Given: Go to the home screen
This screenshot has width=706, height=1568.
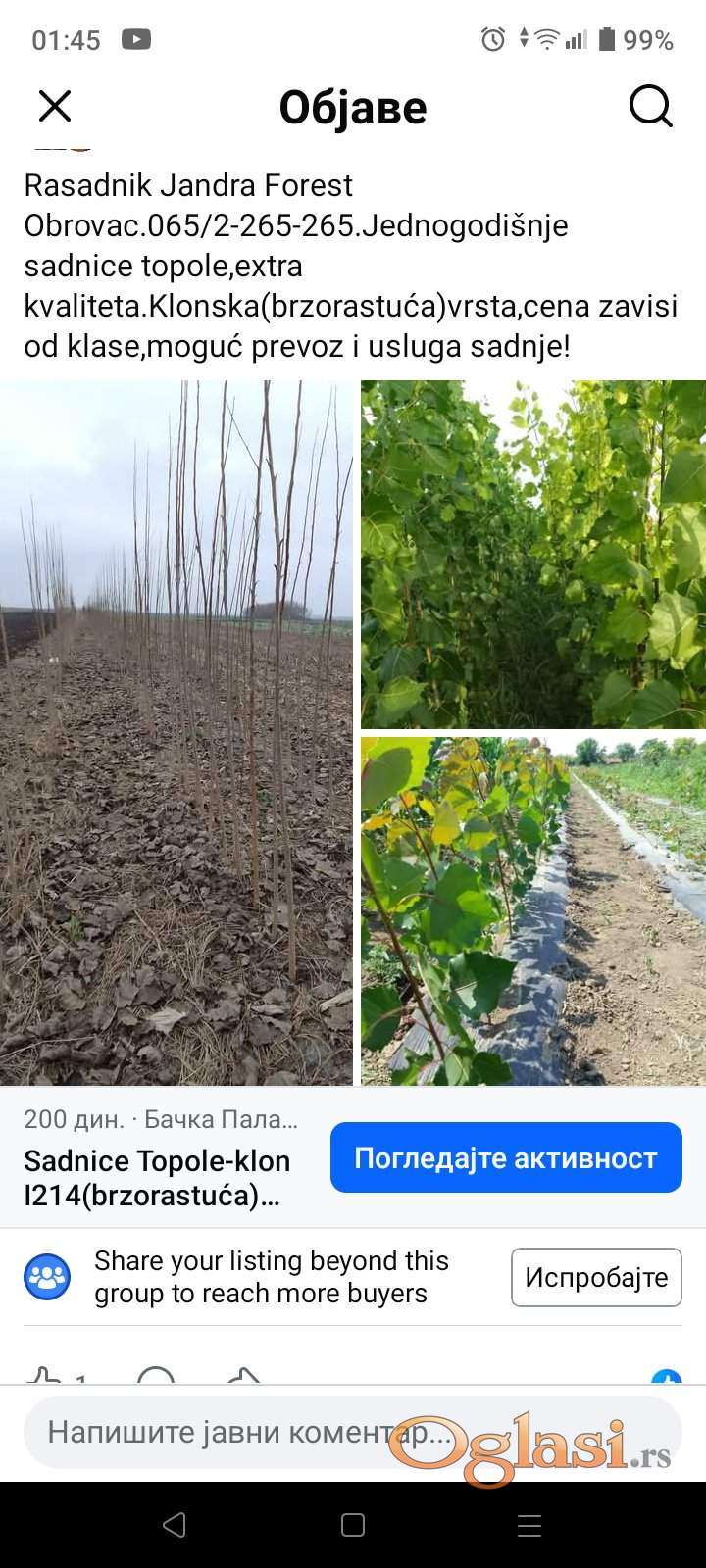Looking at the screenshot, I should pyautogui.click(x=353, y=1525).
